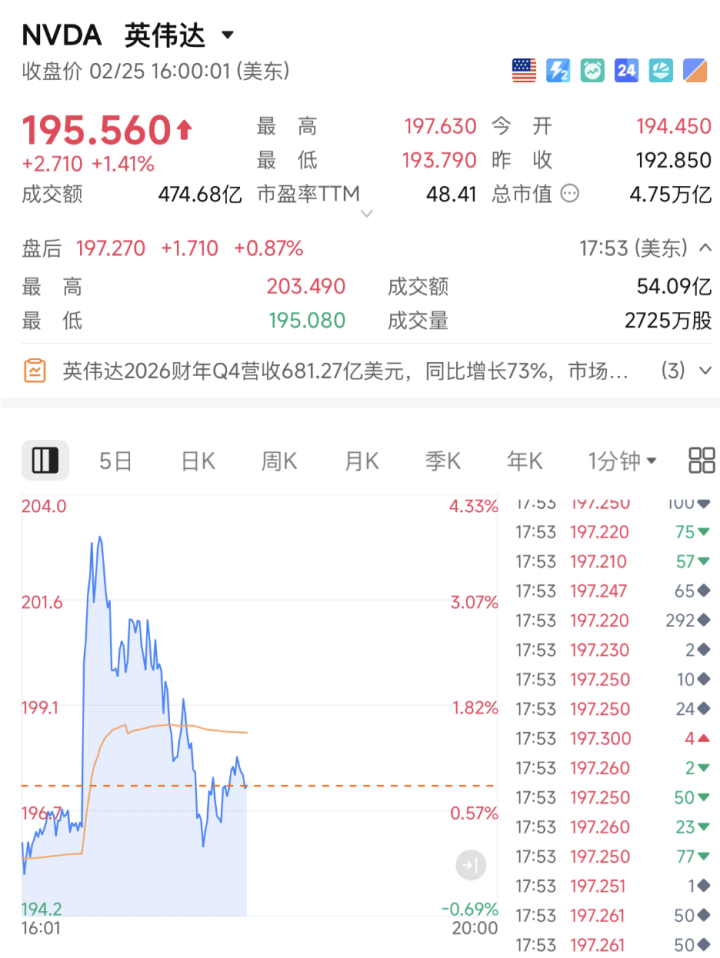
Task: Expand the news item count (3)
Action: click(683, 368)
